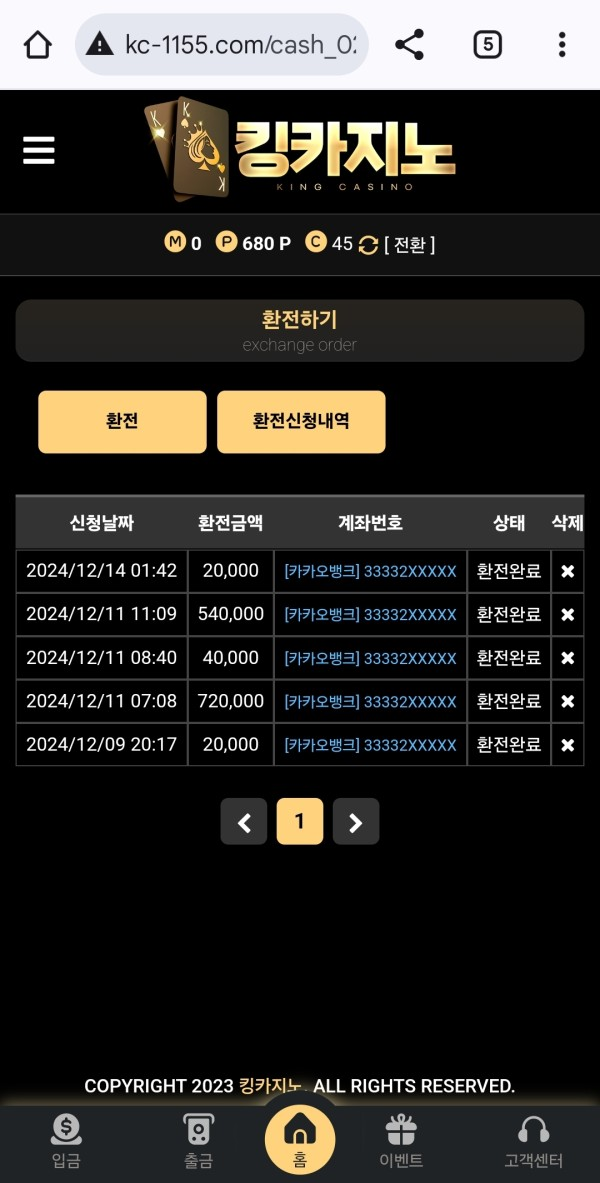600x1183 pixels.
Task: Open the hamburger drawer menu
Action: [38, 150]
